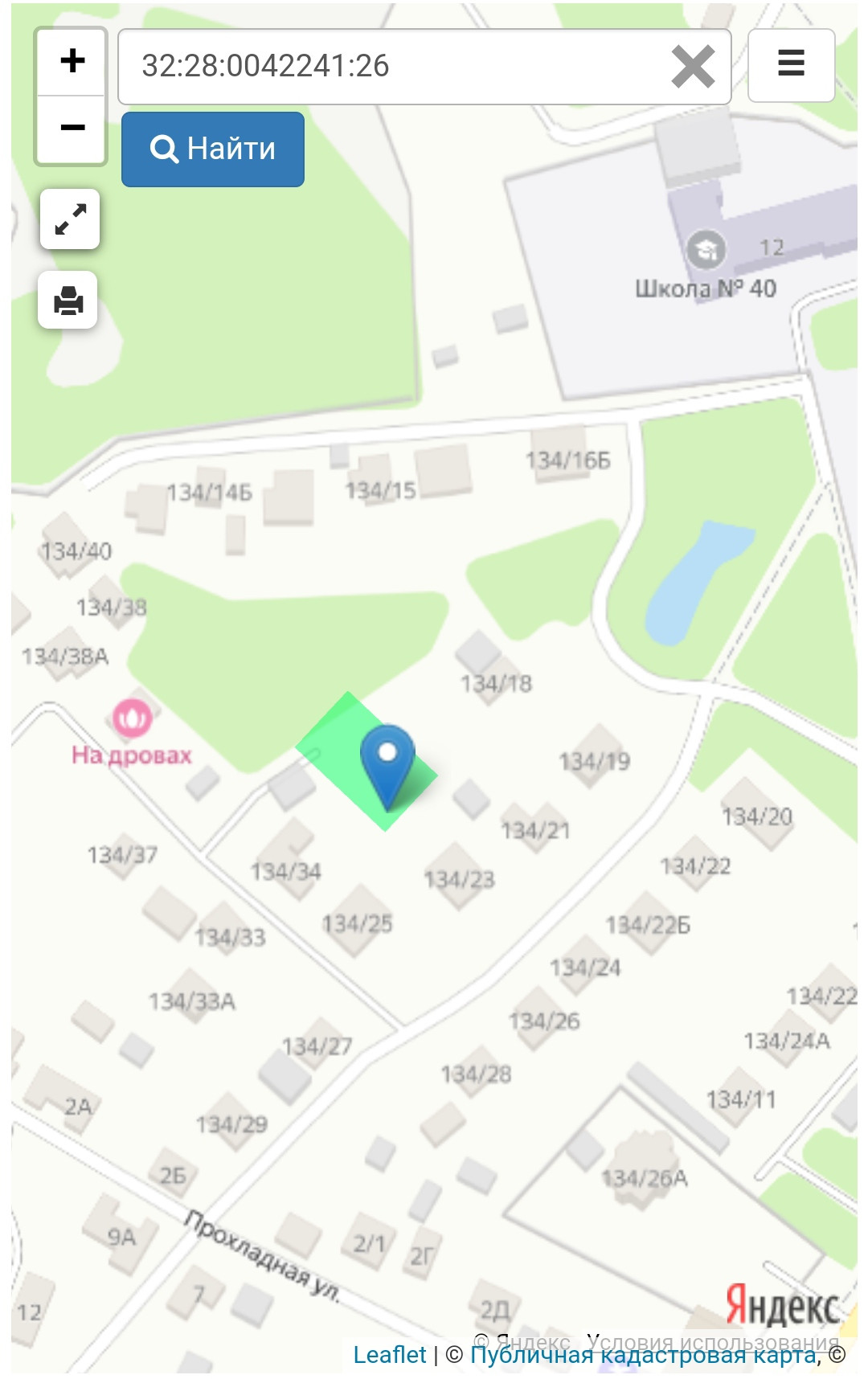Open the Публичная кадастровая карта link
The width and height of the screenshot is (868, 1379).
(643, 1355)
